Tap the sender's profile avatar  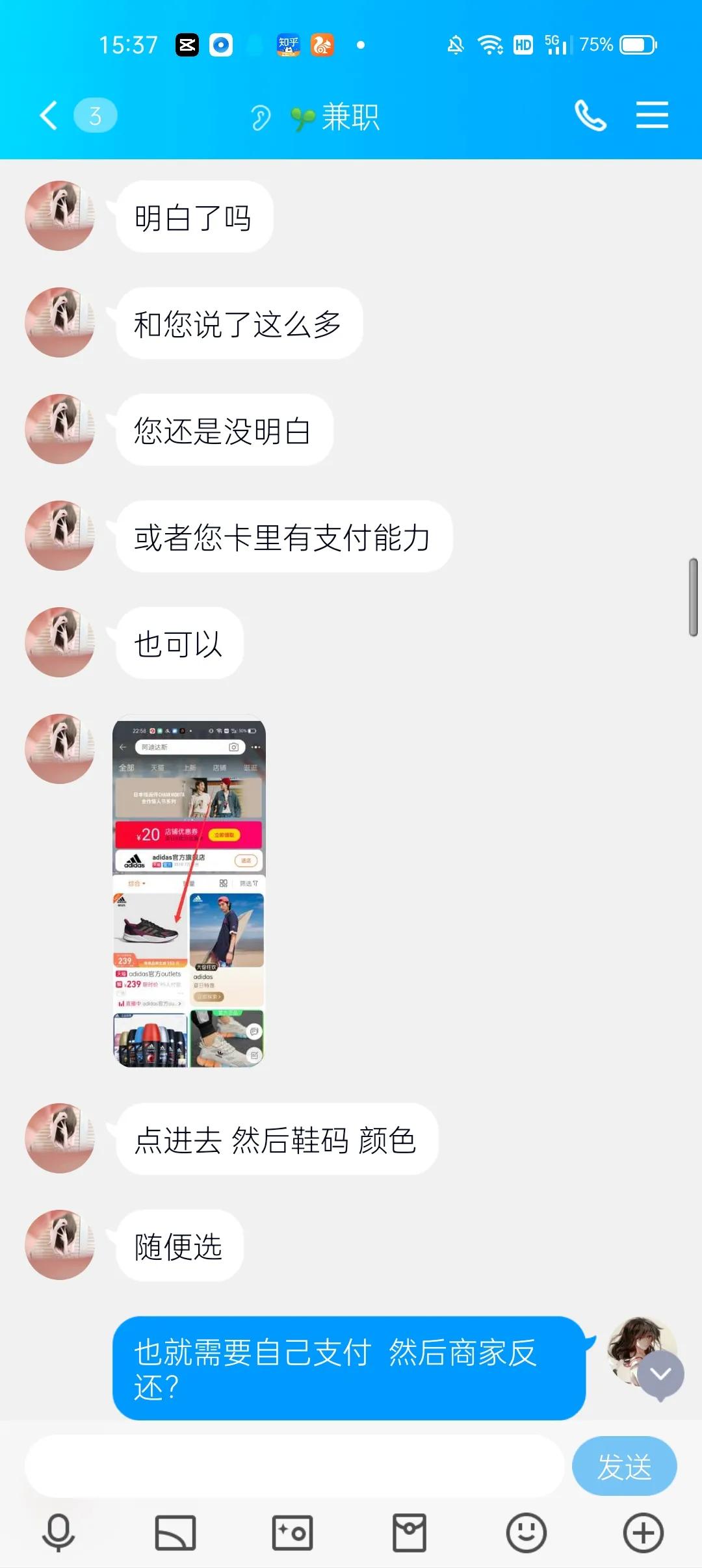click(x=59, y=216)
